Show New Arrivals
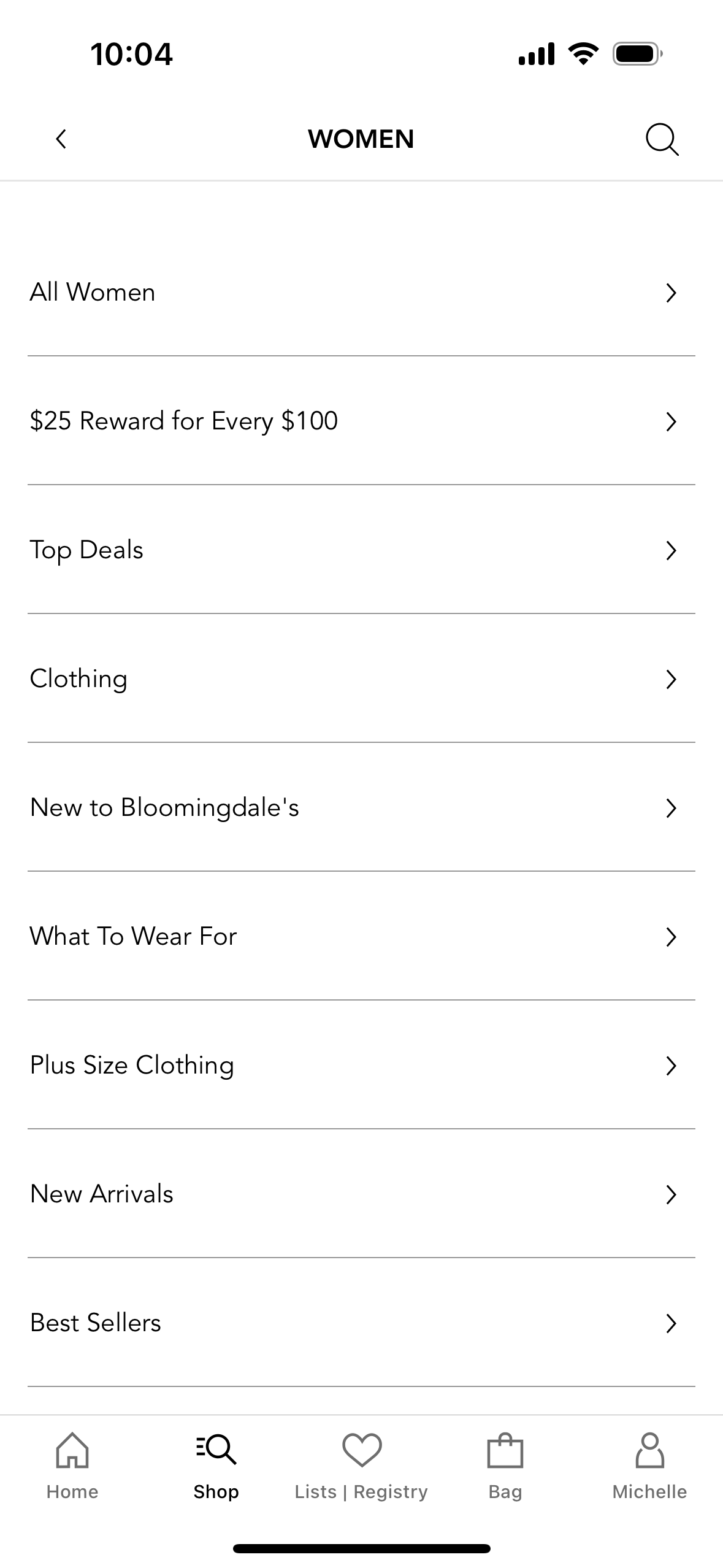Screen dimensions: 723x1568 coord(361,1194)
